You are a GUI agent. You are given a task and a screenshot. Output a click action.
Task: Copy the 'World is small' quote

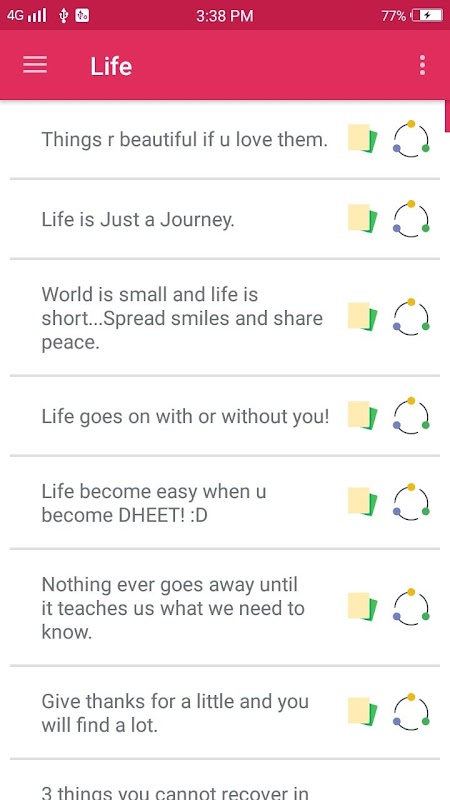click(x=362, y=317)
